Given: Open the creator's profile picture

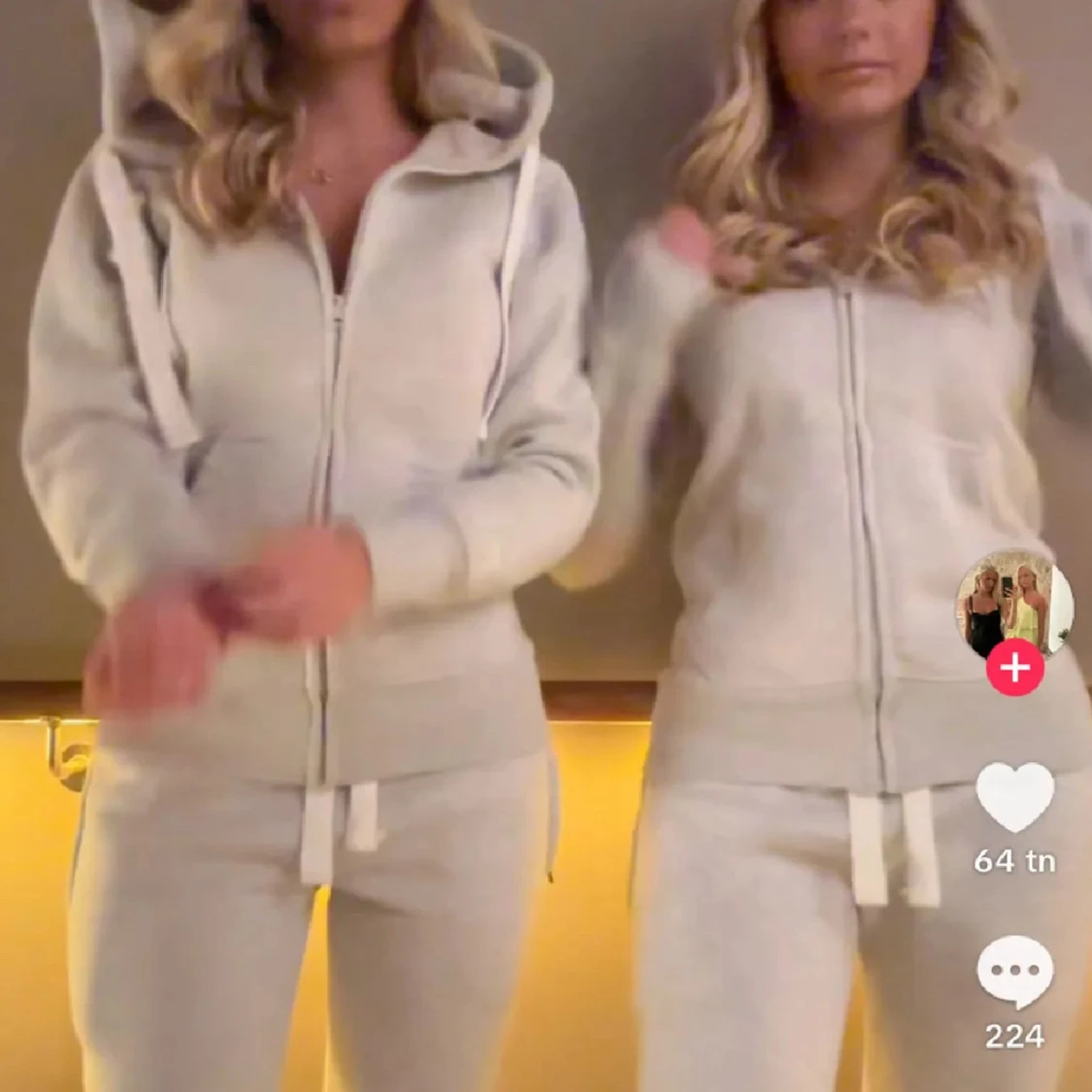Looking at the screenshot, I should 1014,605.
